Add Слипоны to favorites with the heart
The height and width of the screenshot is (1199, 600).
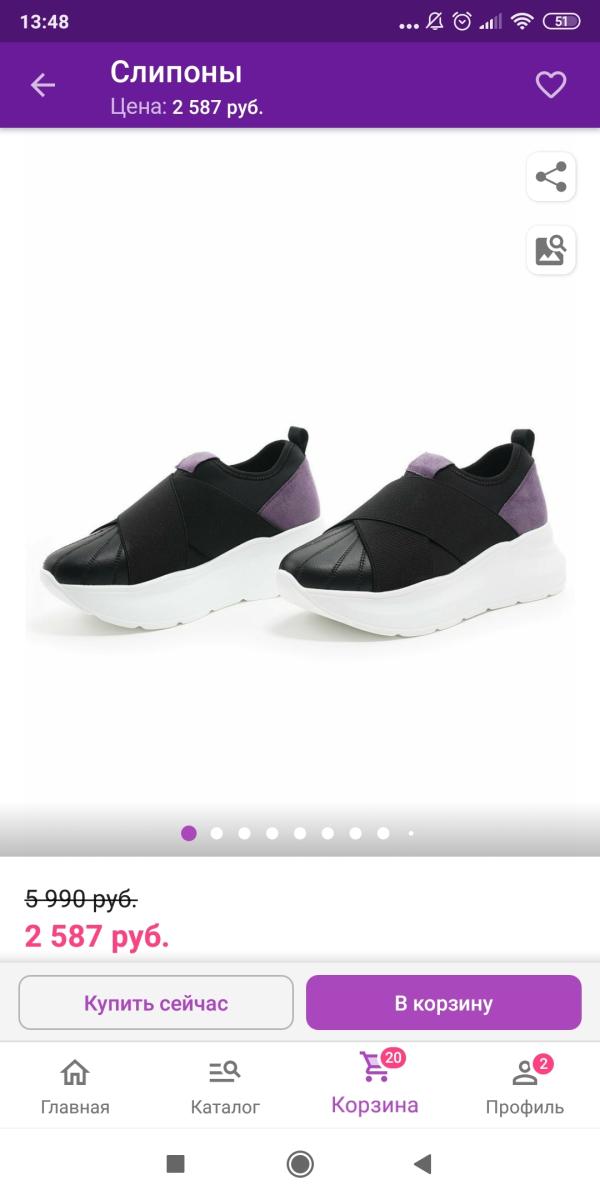(x=551, y=85)
